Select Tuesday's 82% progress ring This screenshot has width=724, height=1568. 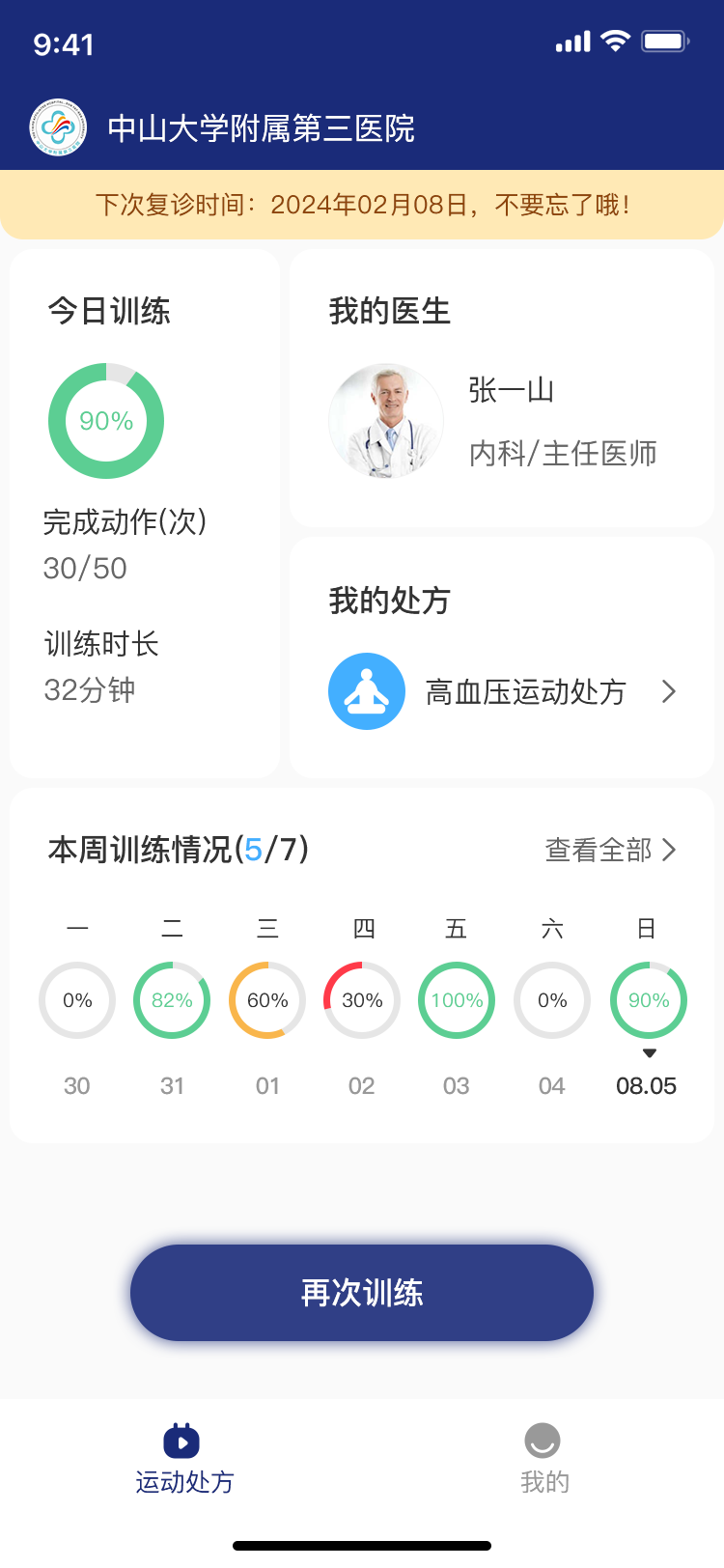tap(172, 1000)
